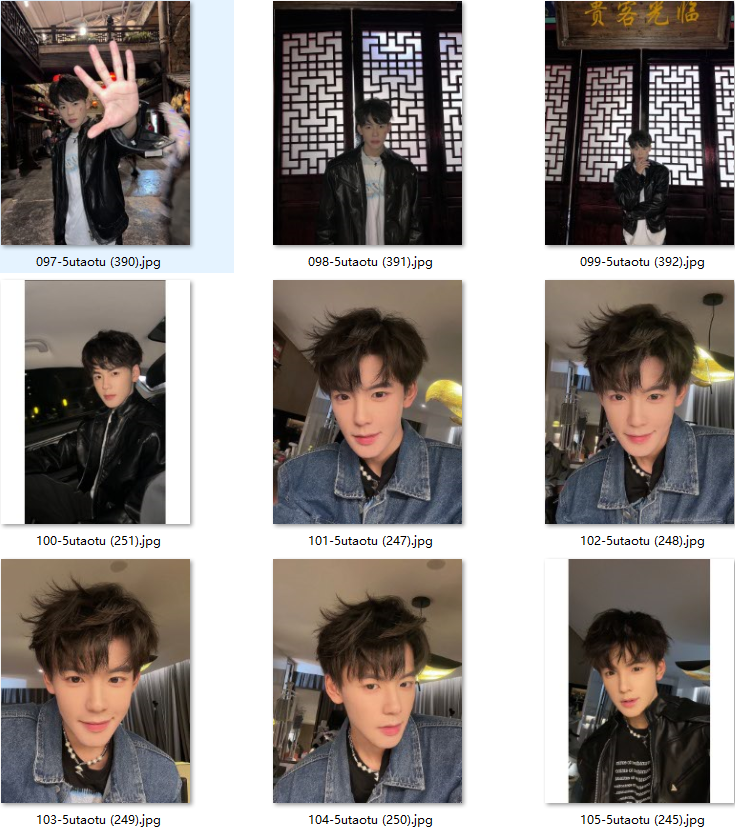Select 104-5utaotu (250).jpg tile
This screenshot has width=735, height=829.
367,681
